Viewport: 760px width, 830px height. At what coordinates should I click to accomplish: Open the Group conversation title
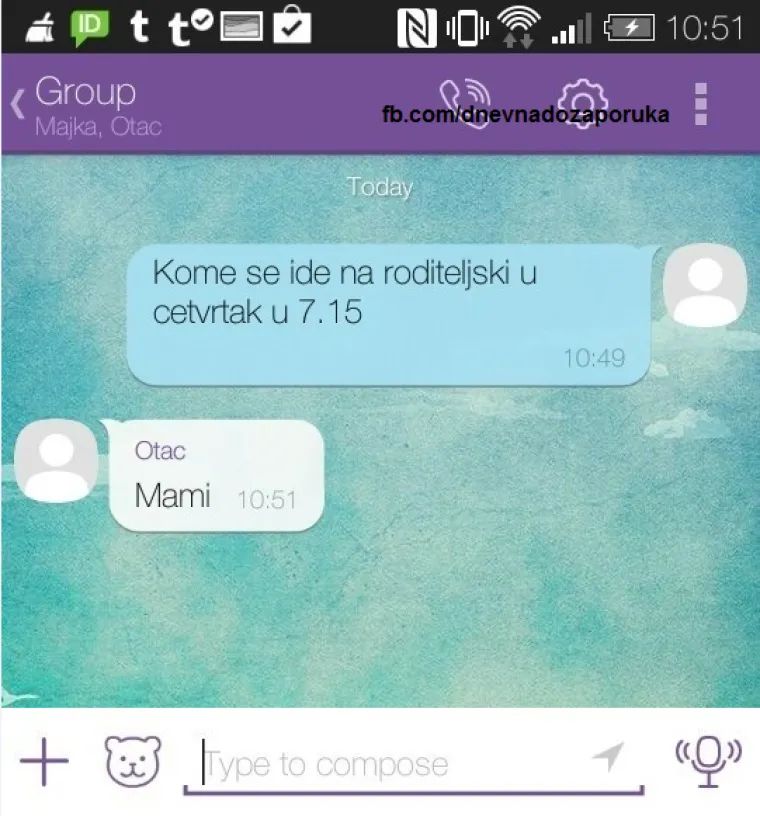click(85, 92)
